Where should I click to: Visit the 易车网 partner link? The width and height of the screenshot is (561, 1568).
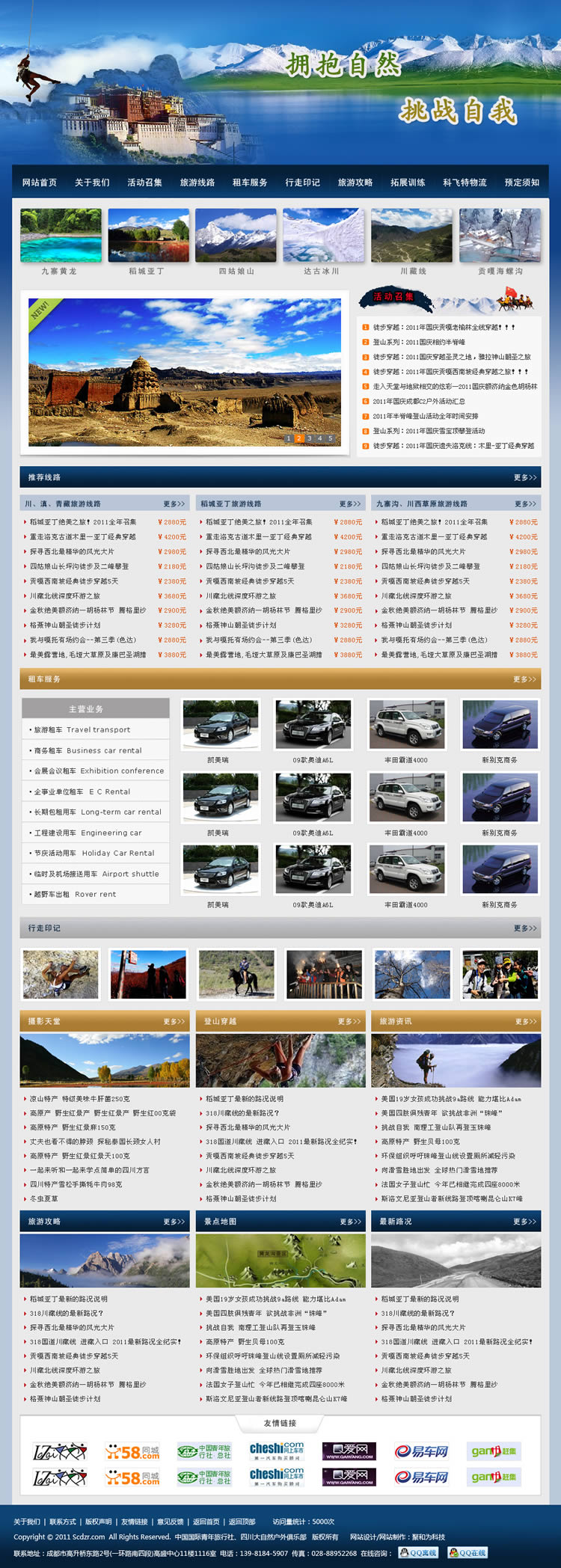pos(421,1451)
